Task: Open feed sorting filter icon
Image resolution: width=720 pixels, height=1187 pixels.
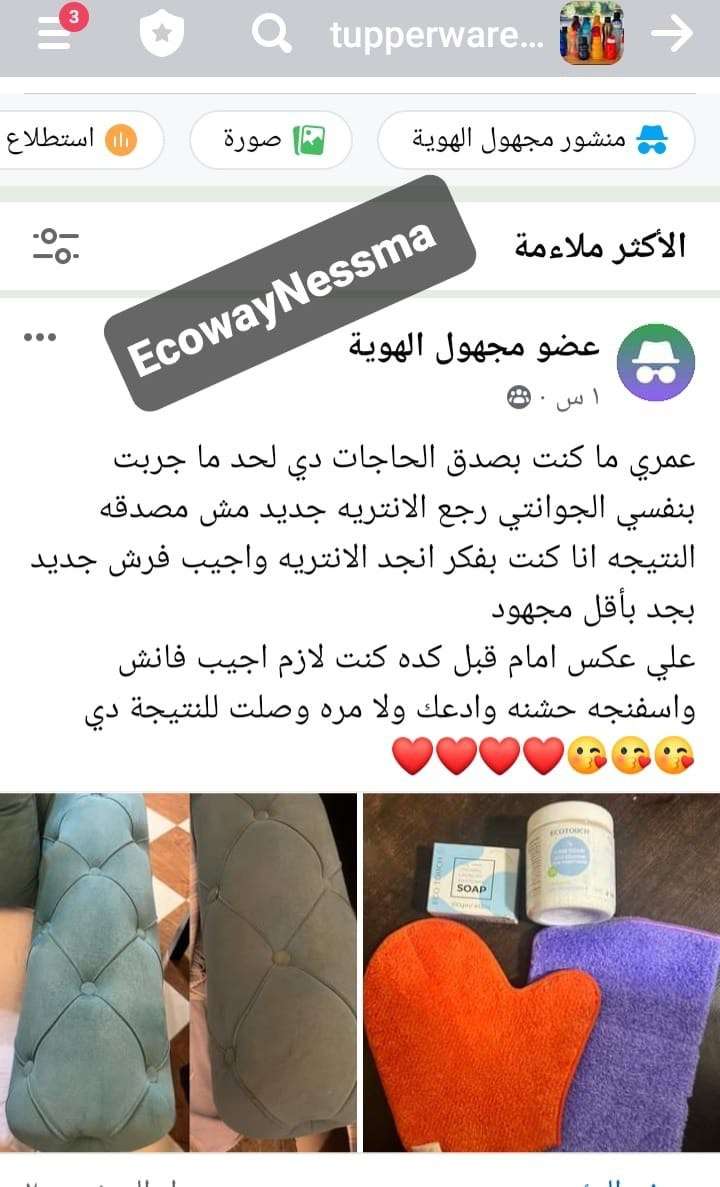Action: (x=56, y=245)
